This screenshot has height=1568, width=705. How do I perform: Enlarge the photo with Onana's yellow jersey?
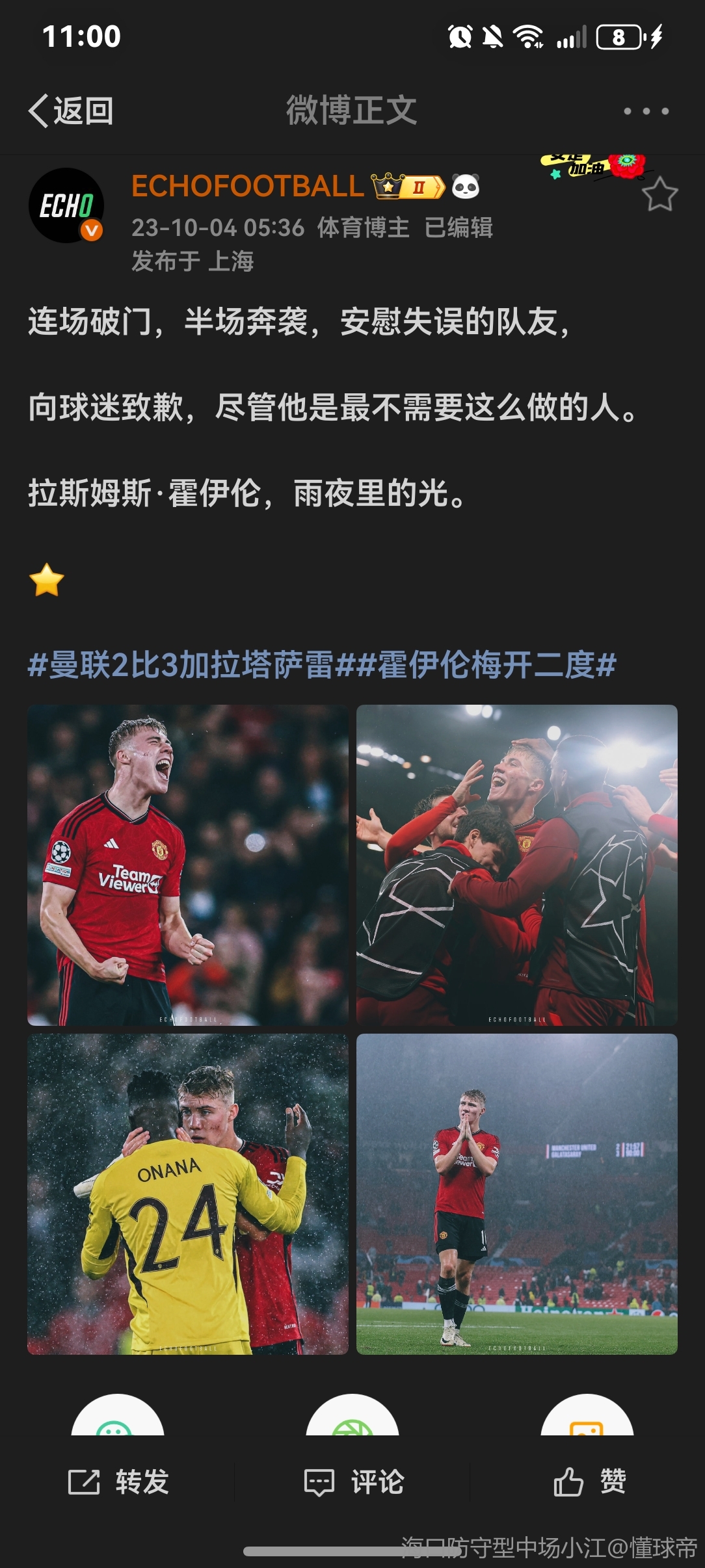(x=188, y=1194)
